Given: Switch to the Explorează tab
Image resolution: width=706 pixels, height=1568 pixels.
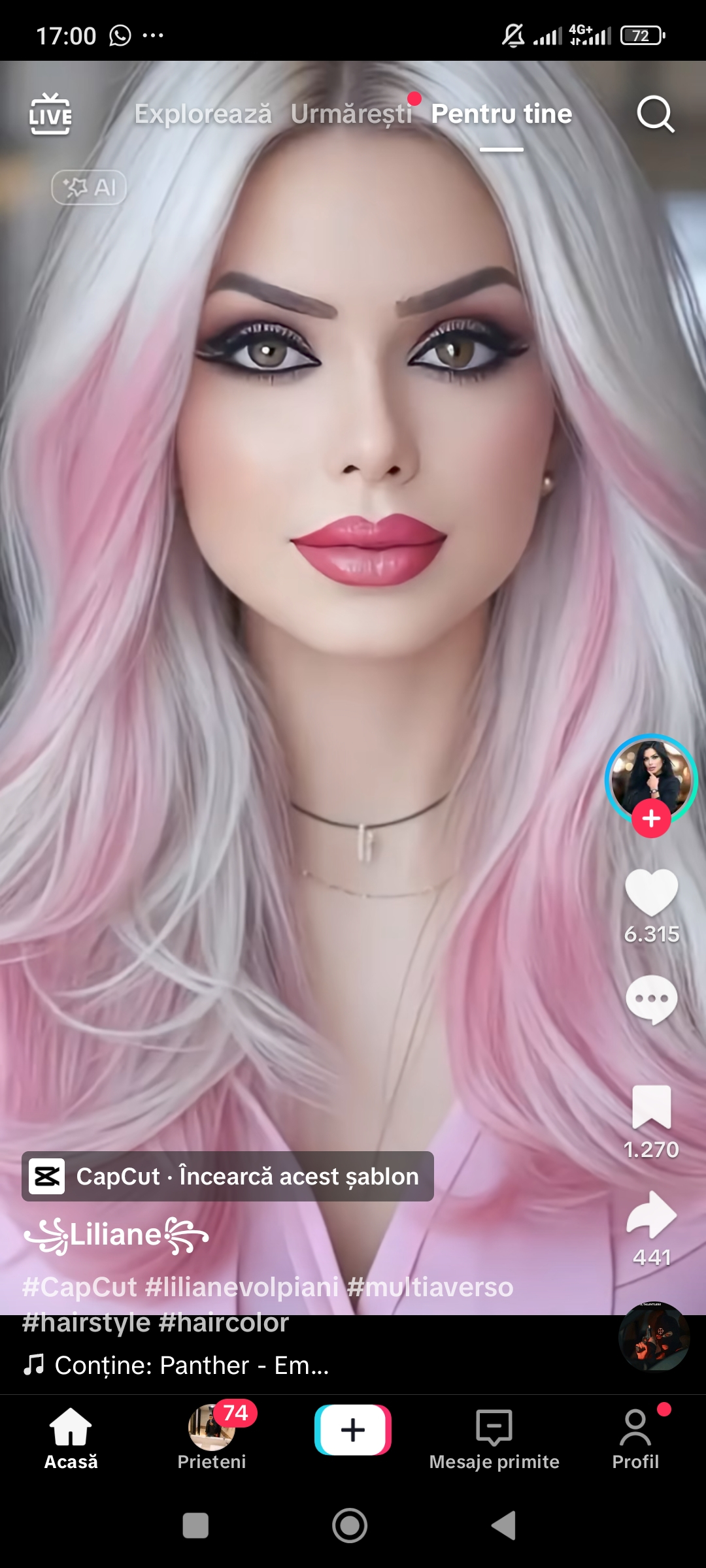Looking at the screenshot, I should 203,114.
